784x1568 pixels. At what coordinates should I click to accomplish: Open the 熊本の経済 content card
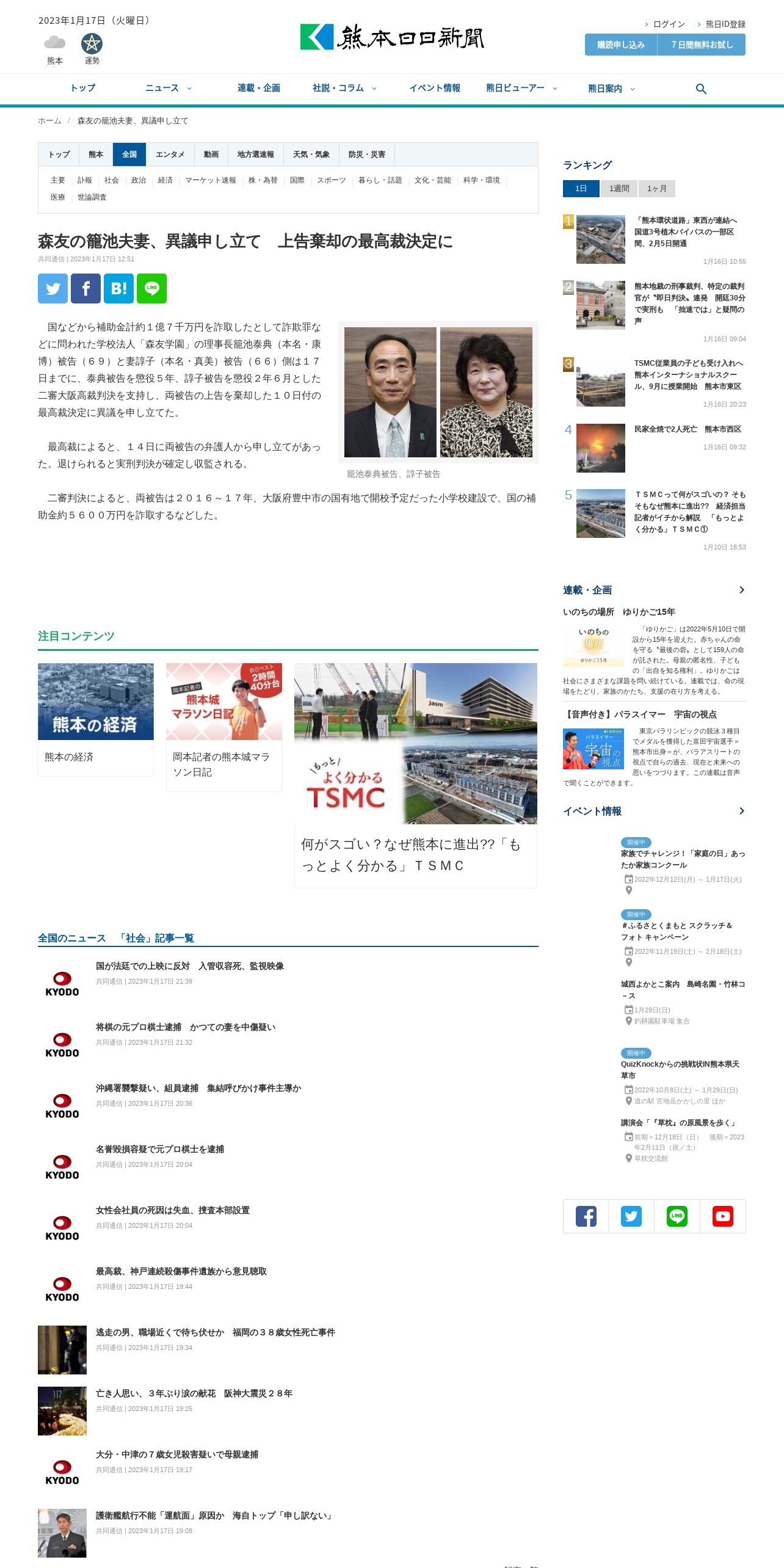(x=96, y=719)
